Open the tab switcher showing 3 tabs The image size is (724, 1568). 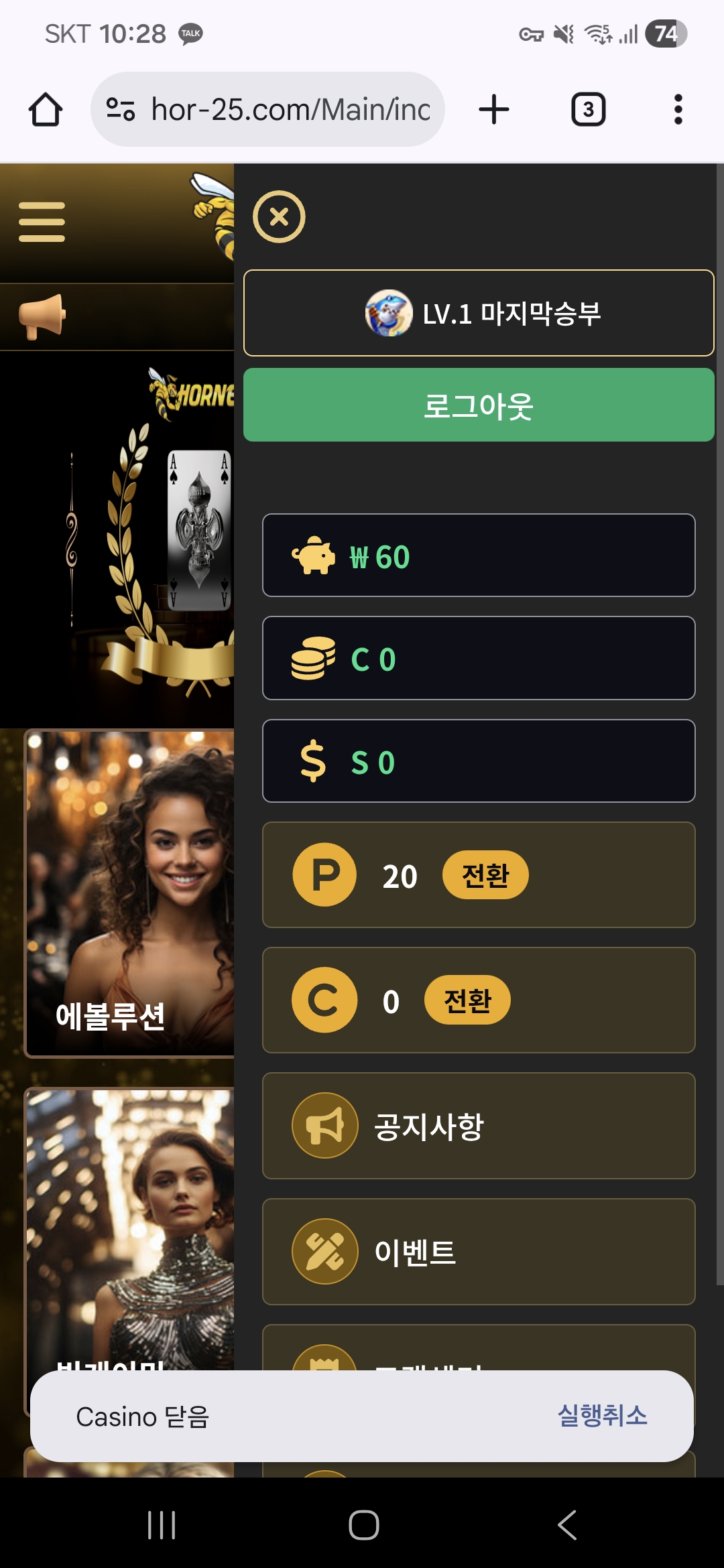point(588,109)
